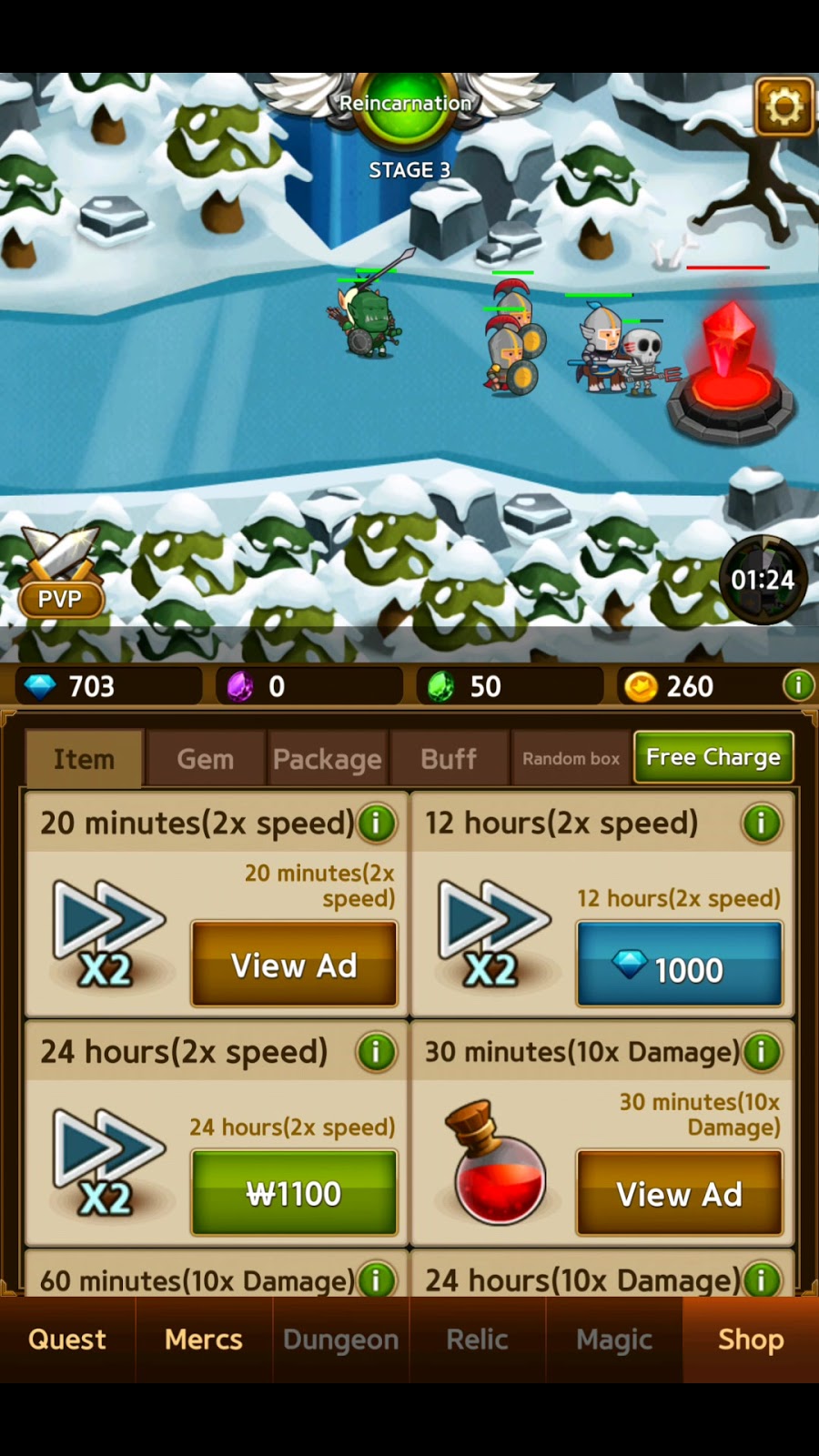Tap the Free Charge button
The image size is (819, 1456).
click(x=713, y=757)
